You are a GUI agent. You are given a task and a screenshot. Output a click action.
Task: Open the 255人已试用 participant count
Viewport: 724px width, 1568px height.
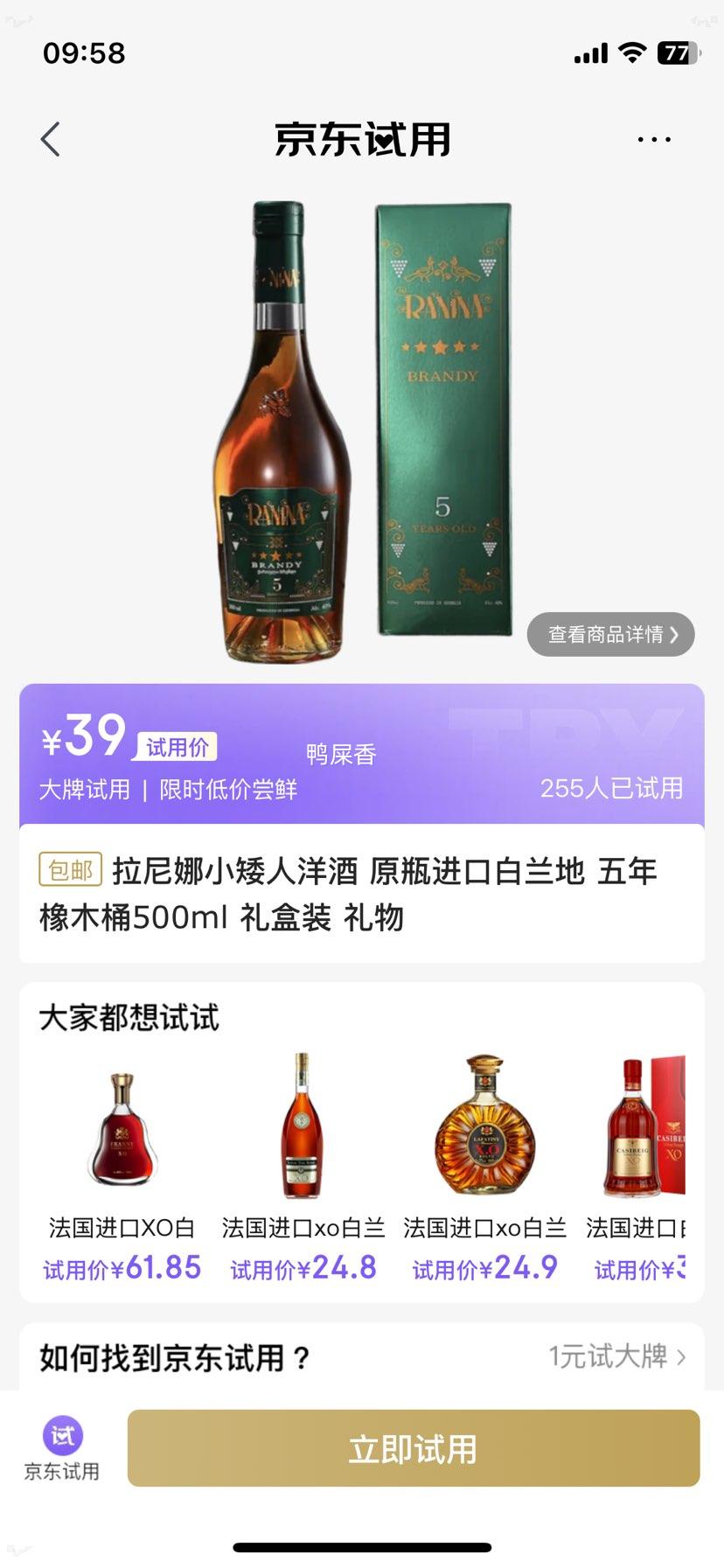612,789
